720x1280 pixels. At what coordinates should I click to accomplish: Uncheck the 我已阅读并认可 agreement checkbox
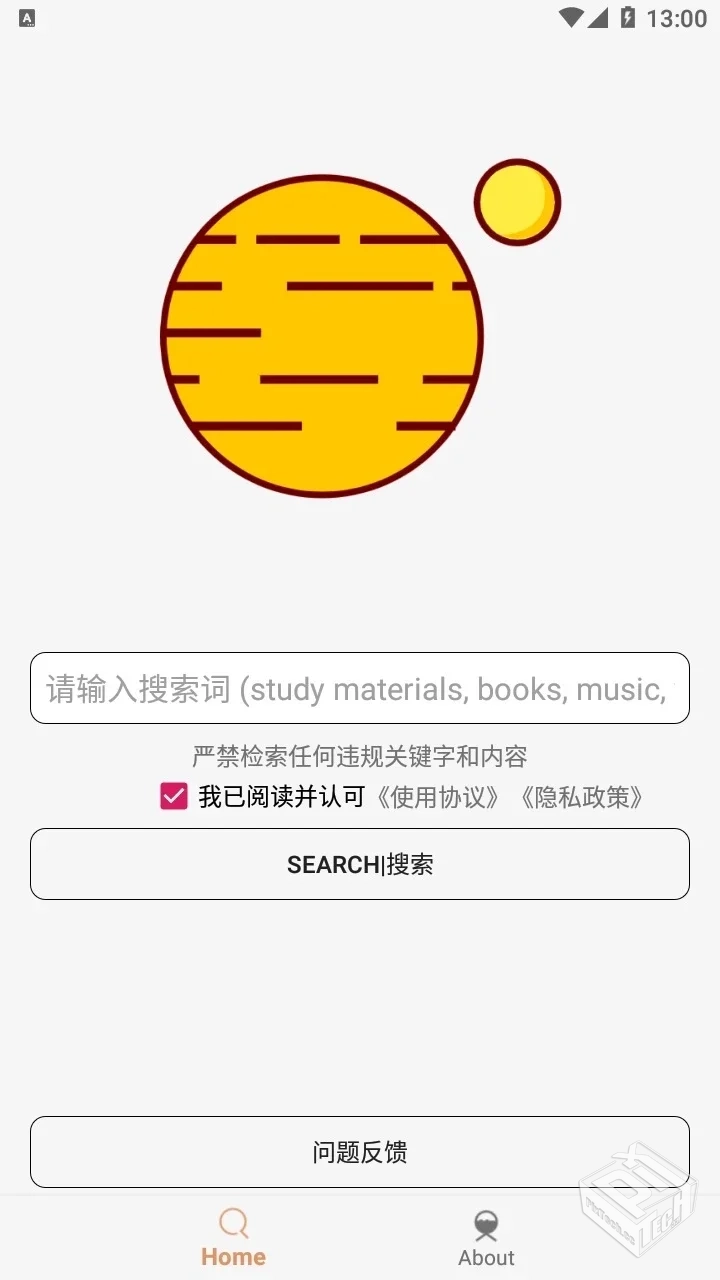(173, 796)
